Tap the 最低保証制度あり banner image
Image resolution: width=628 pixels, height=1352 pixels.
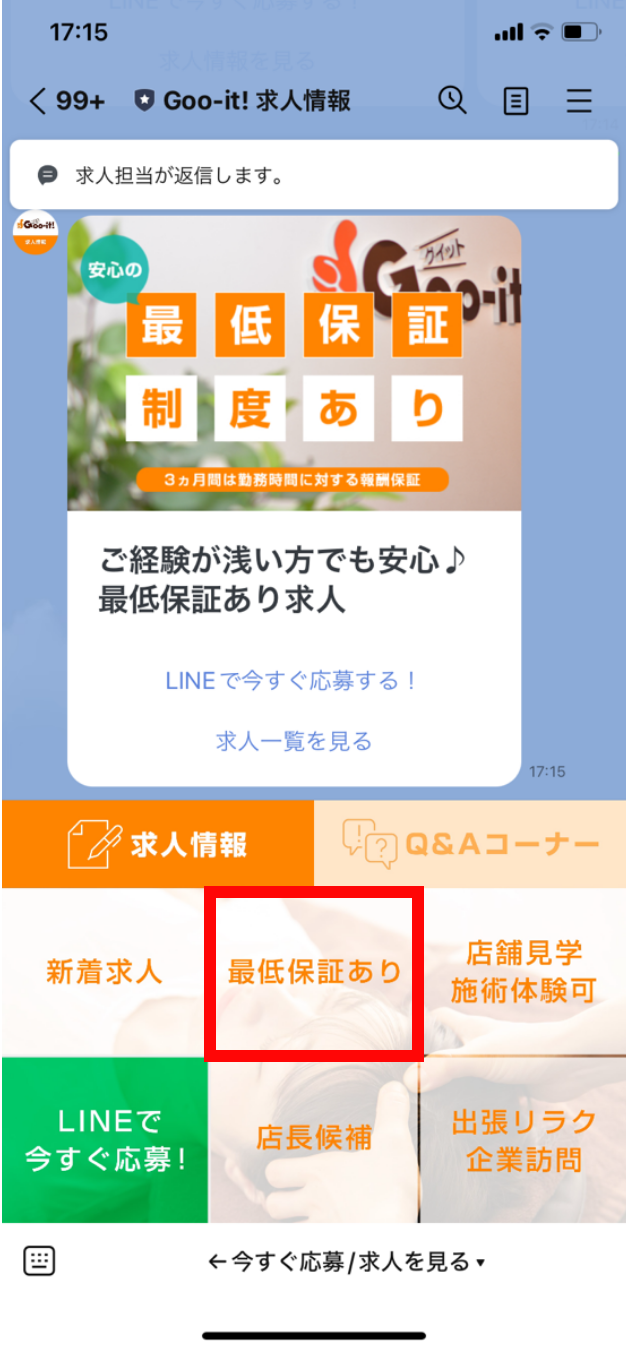294,364
